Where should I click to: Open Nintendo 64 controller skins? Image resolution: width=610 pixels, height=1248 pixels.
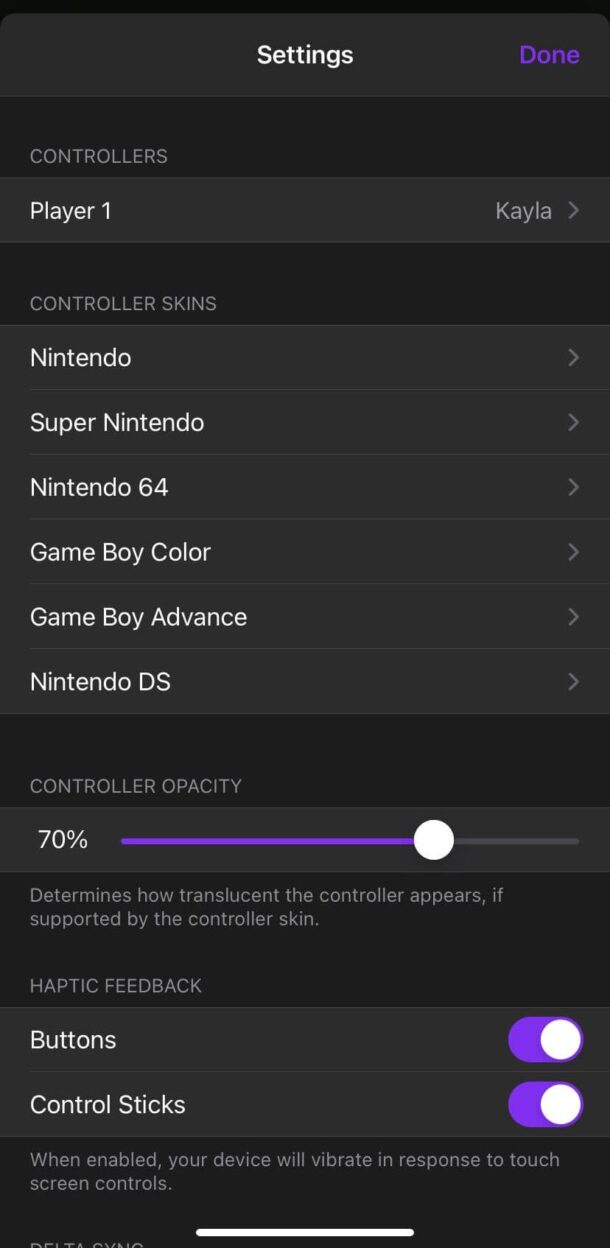pyautogui.click(x=304, y=488)
